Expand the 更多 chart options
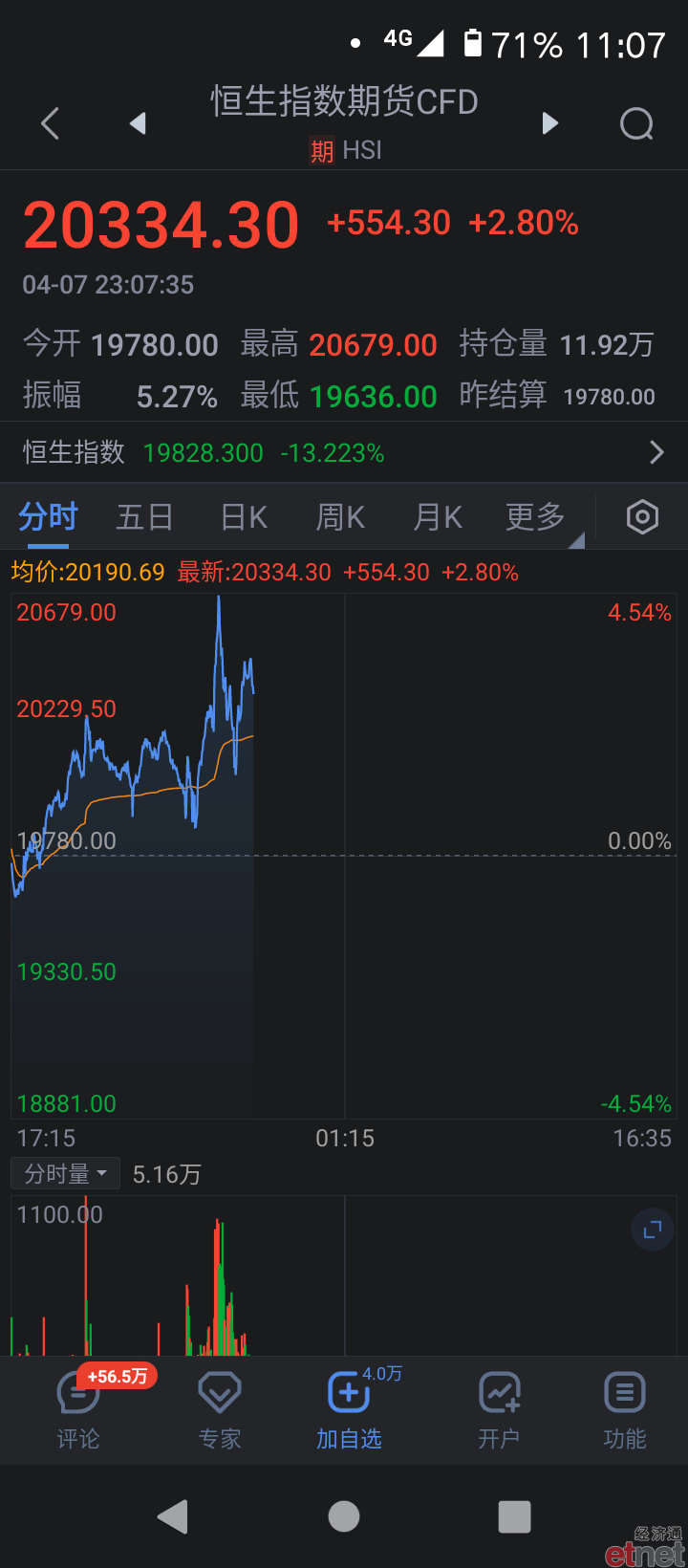The image size is (688, 1568). [536, 517]
